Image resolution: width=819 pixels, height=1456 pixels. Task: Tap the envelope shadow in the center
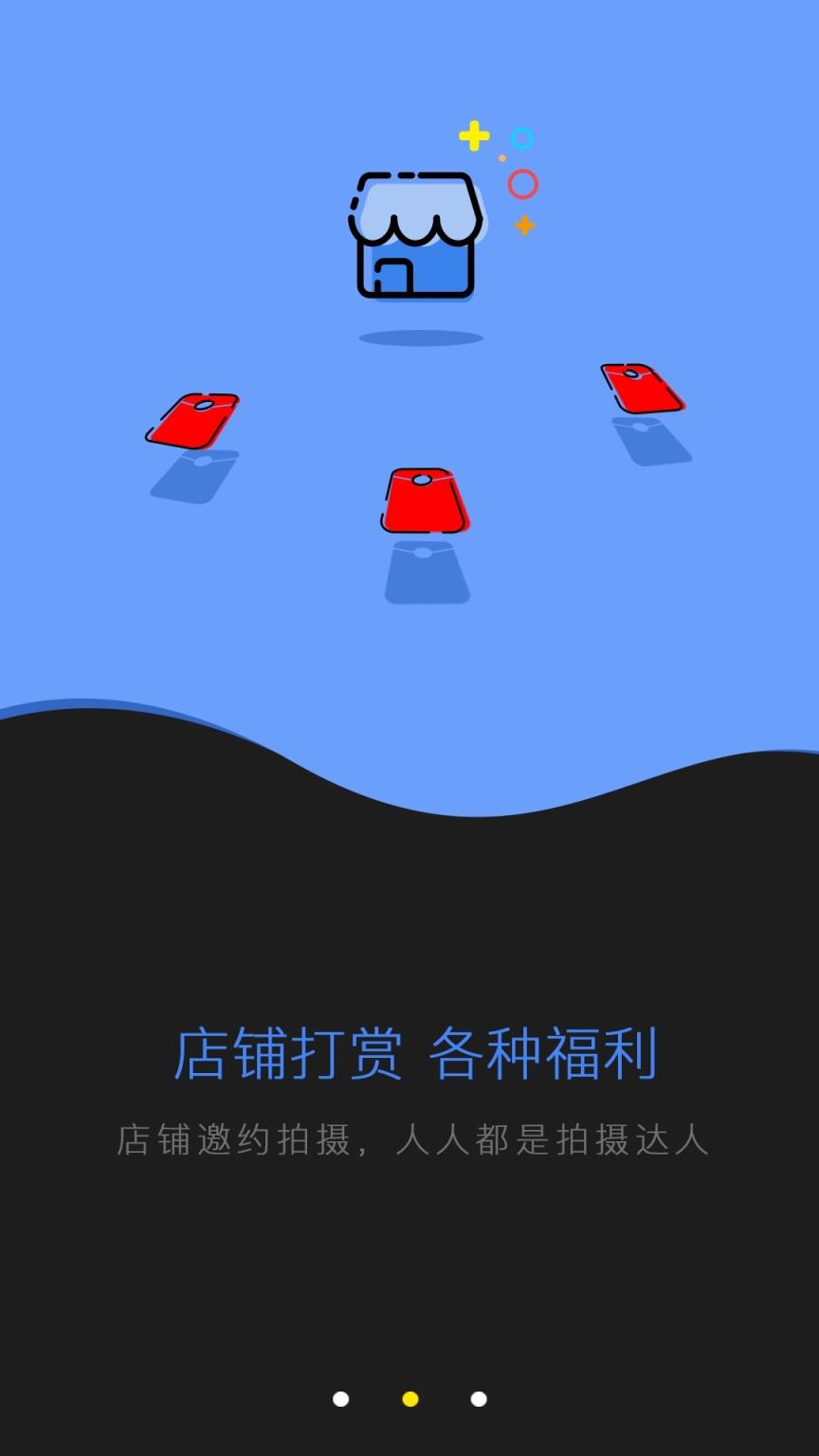pos(428,573)
